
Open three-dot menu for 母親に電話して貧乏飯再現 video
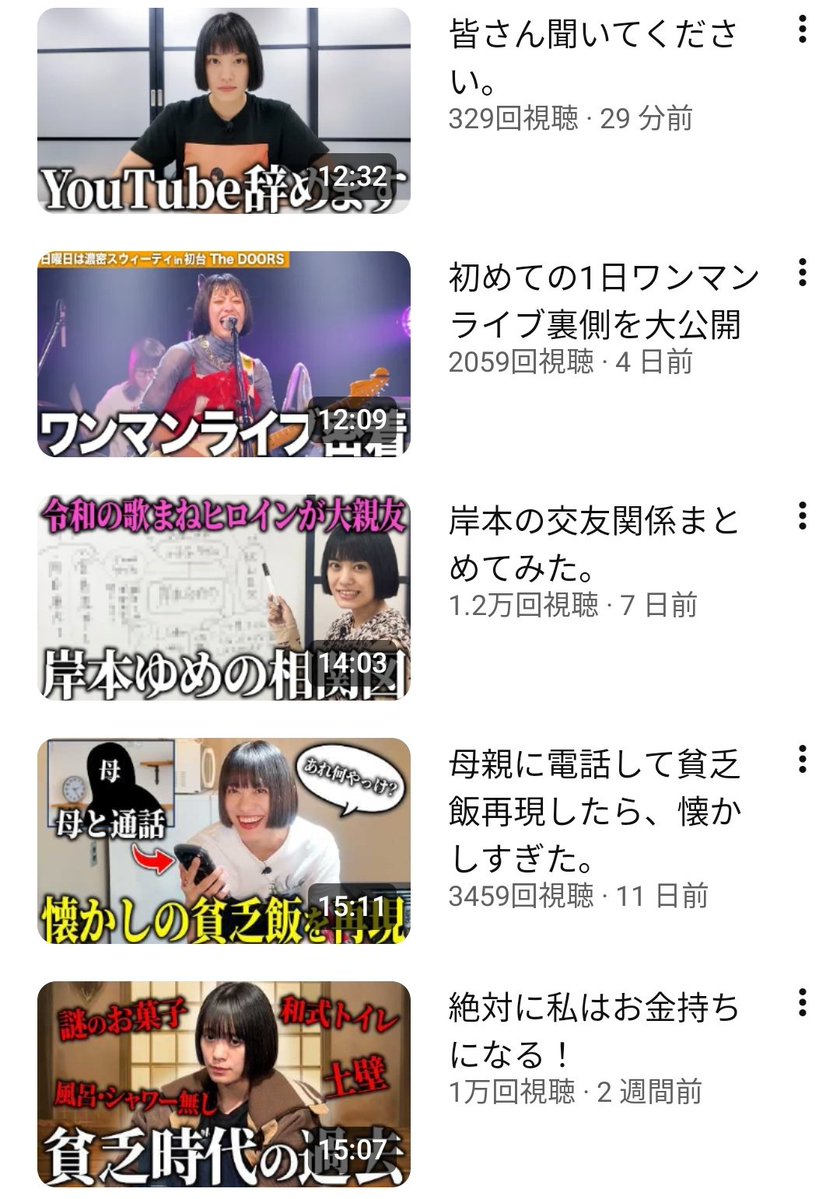[802, 760]
